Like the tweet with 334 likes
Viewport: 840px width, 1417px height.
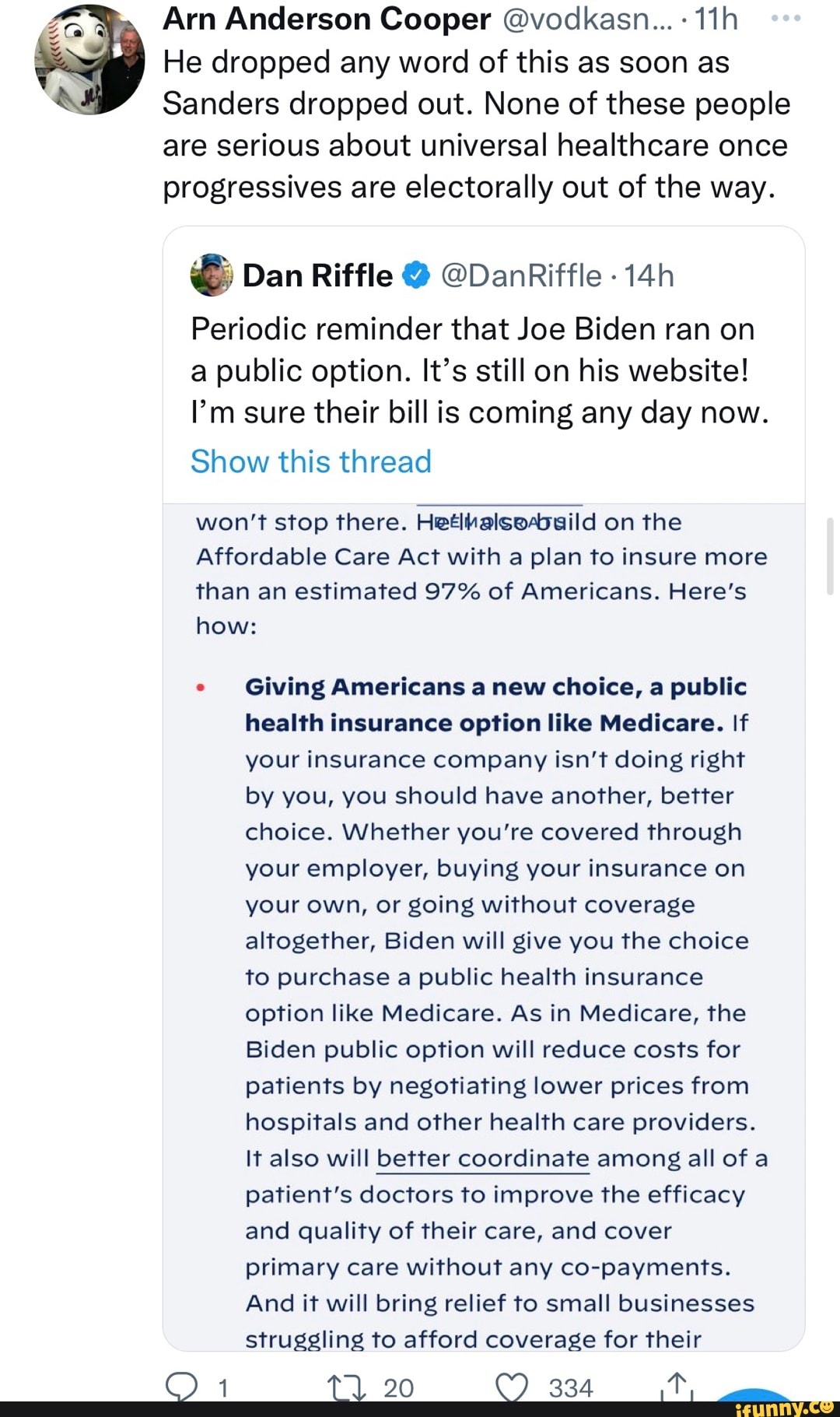512,1387
